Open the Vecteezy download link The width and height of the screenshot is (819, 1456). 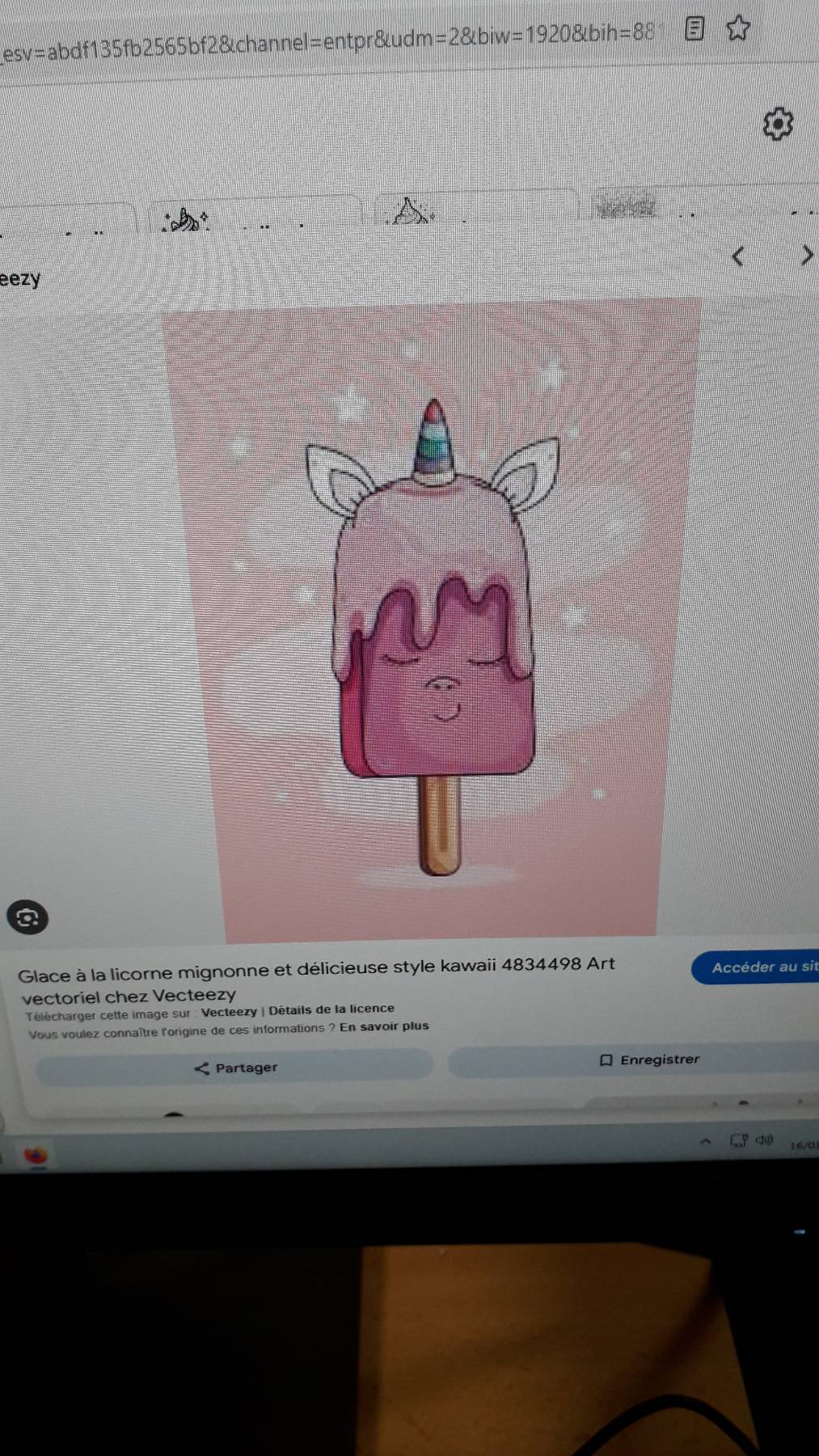(229, 1012)
